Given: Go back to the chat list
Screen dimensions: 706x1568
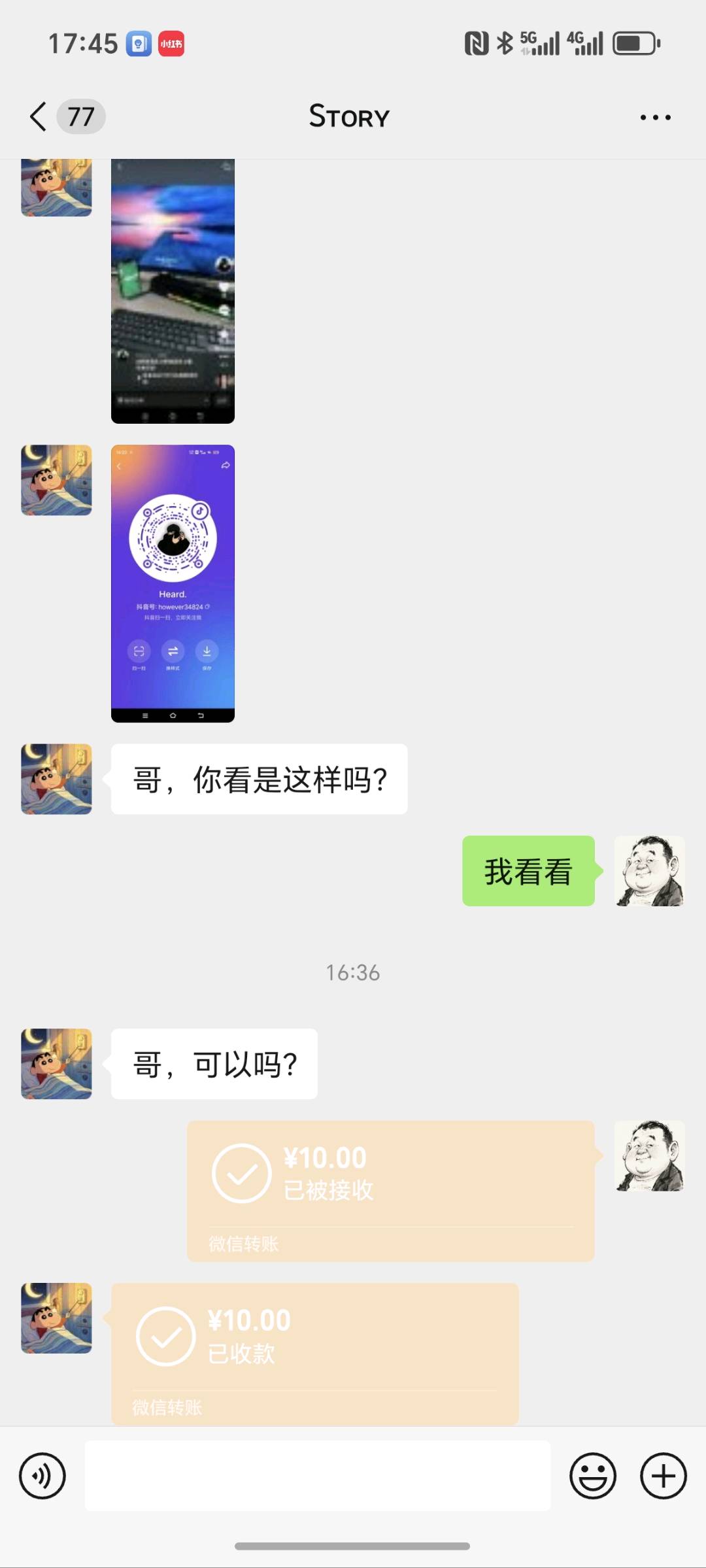Looking at the screenshot, I should click(x=39, y=117).
